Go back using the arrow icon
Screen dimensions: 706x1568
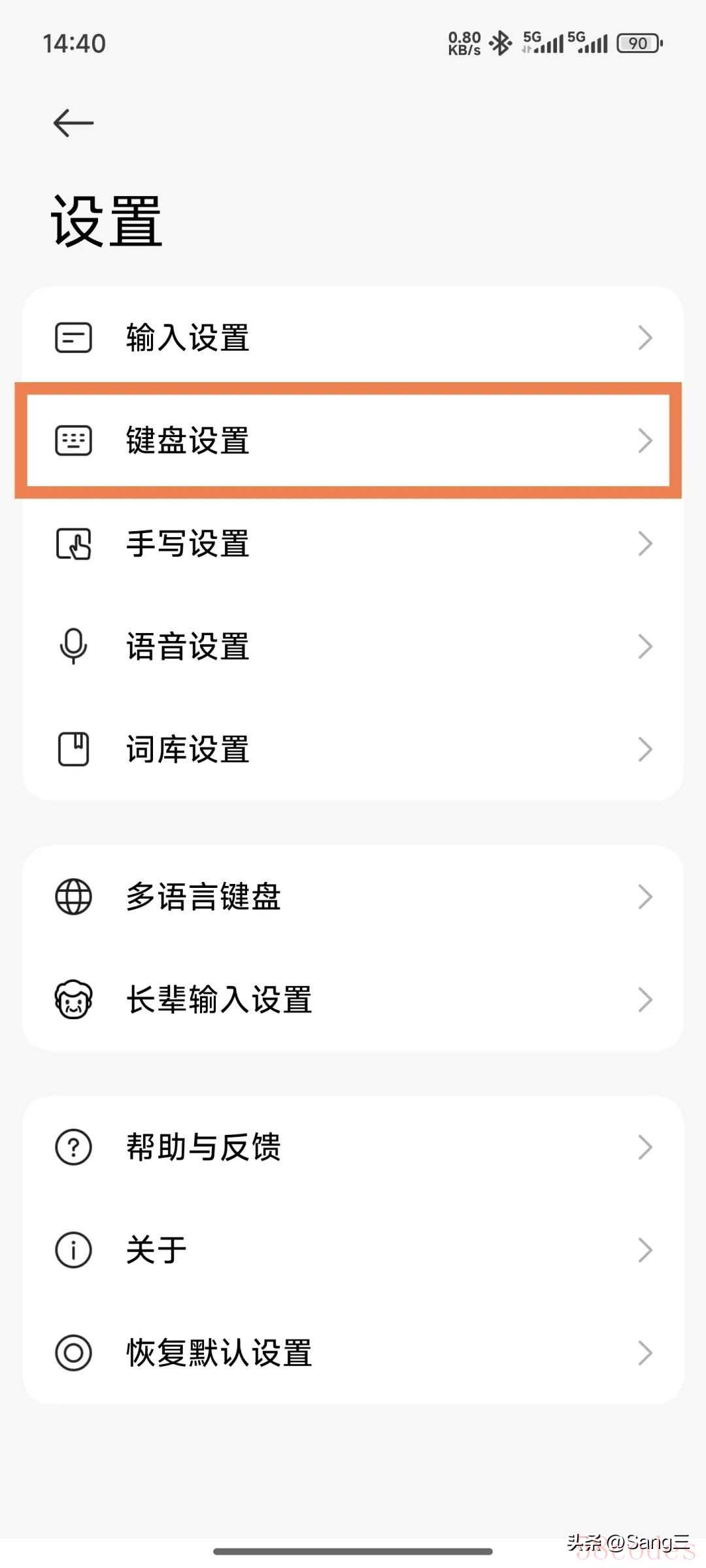[73, 123]
